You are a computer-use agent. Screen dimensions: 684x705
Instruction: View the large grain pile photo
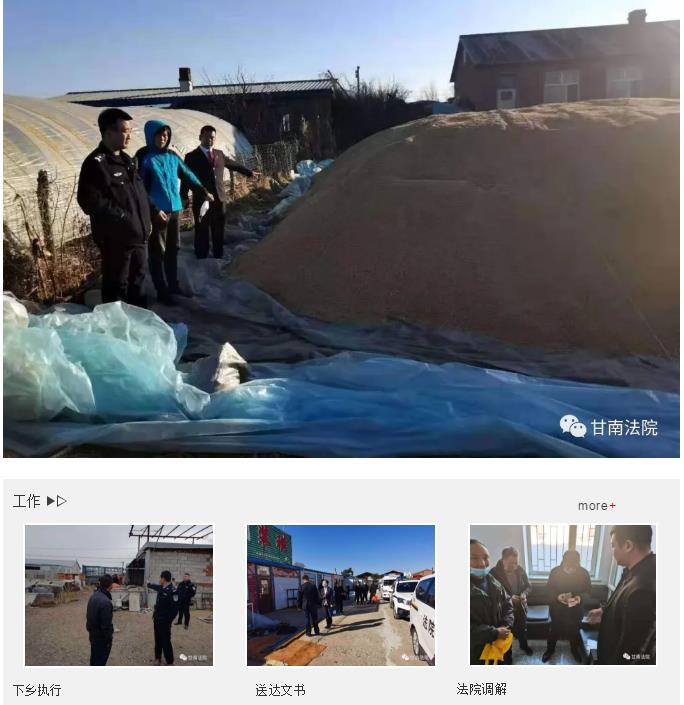[341, 230]
